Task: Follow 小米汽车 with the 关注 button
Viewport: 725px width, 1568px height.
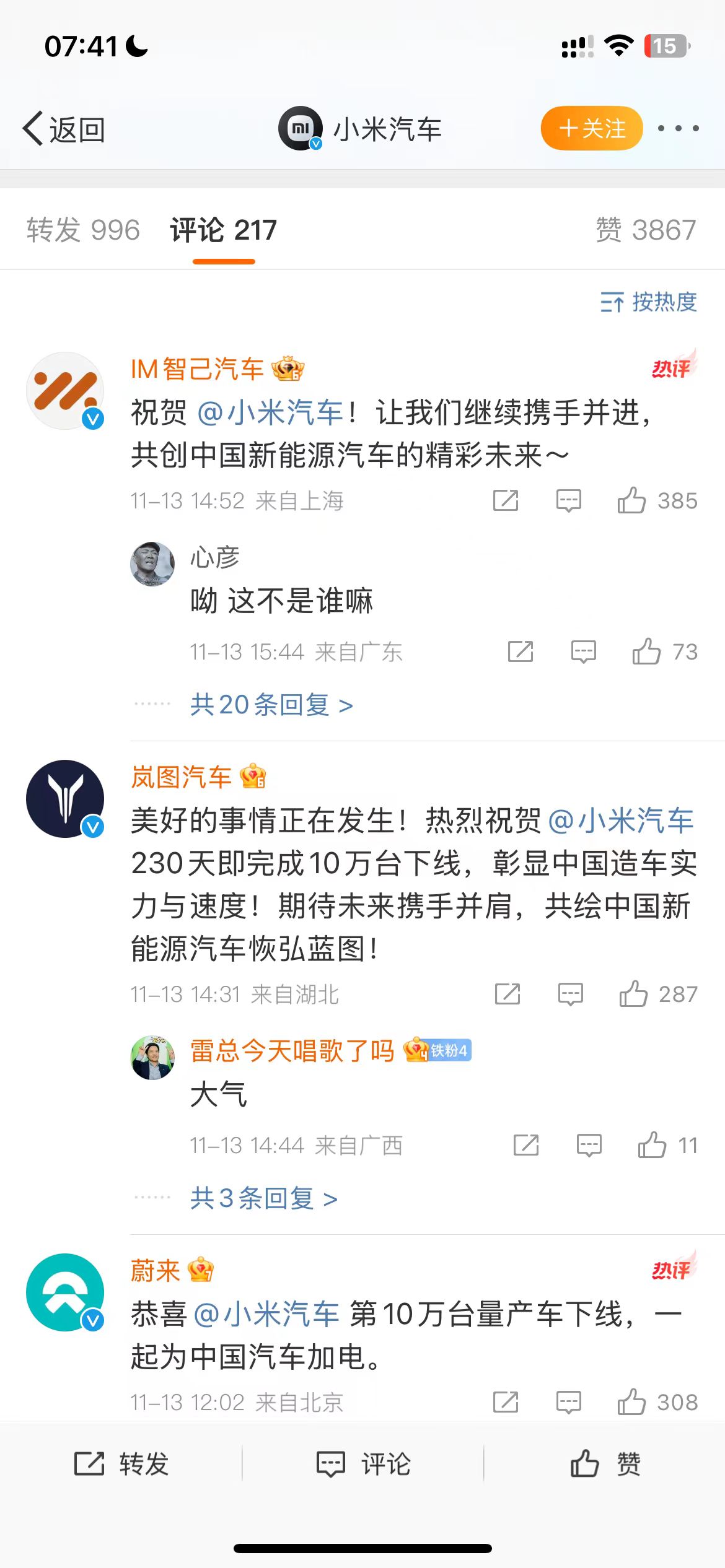Action: (x=591, y=128)
